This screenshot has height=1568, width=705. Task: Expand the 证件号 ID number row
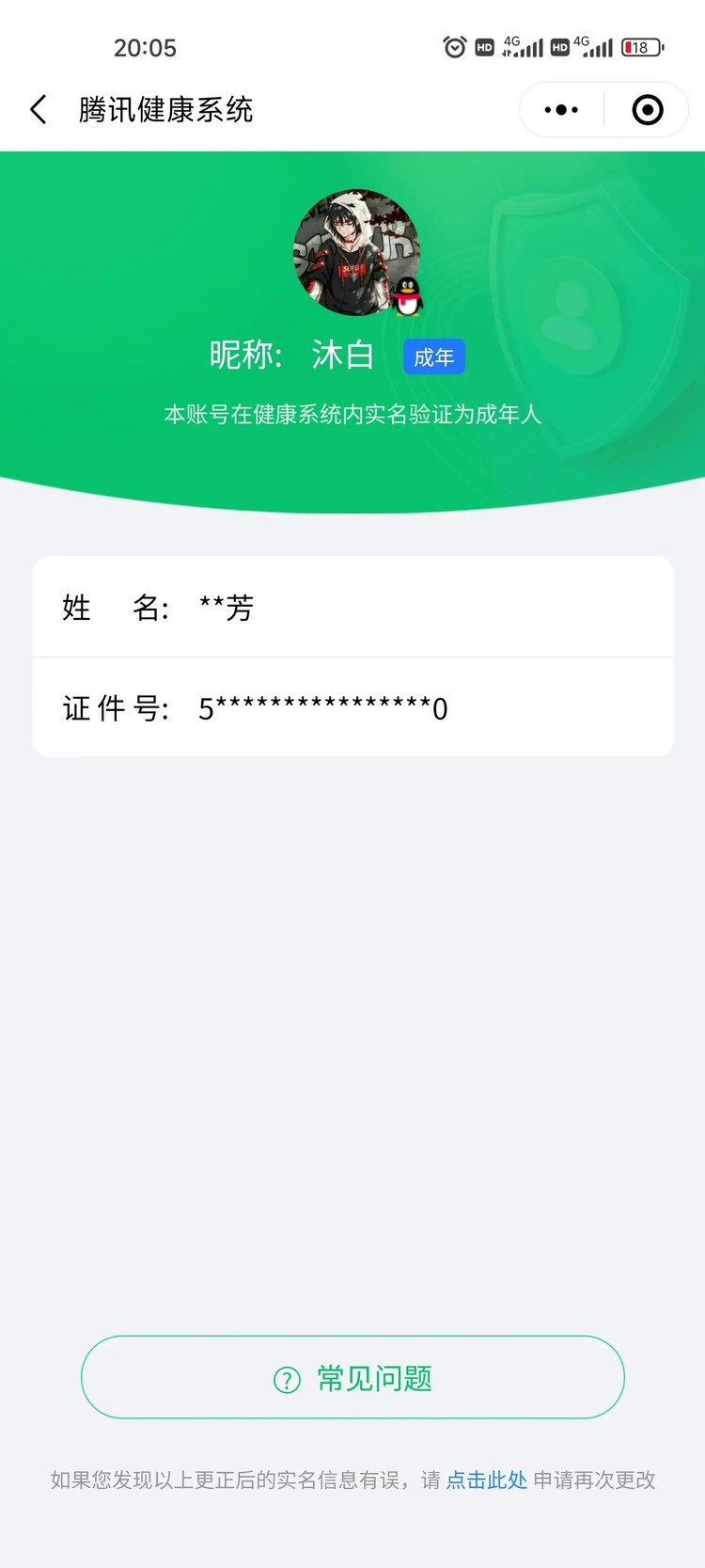pos(352,707)
